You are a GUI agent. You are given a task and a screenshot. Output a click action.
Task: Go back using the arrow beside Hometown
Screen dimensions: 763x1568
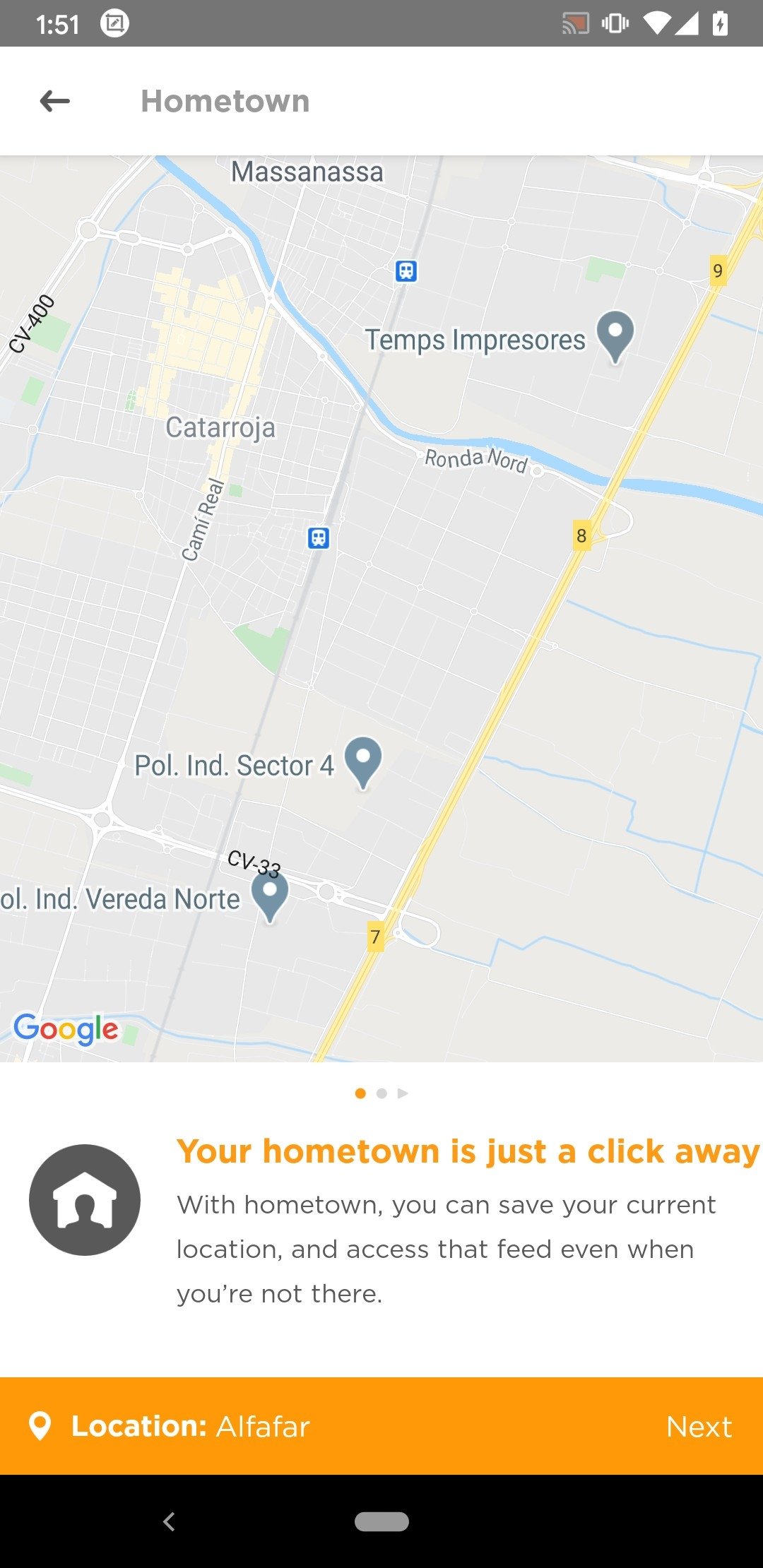coord(55,101)
